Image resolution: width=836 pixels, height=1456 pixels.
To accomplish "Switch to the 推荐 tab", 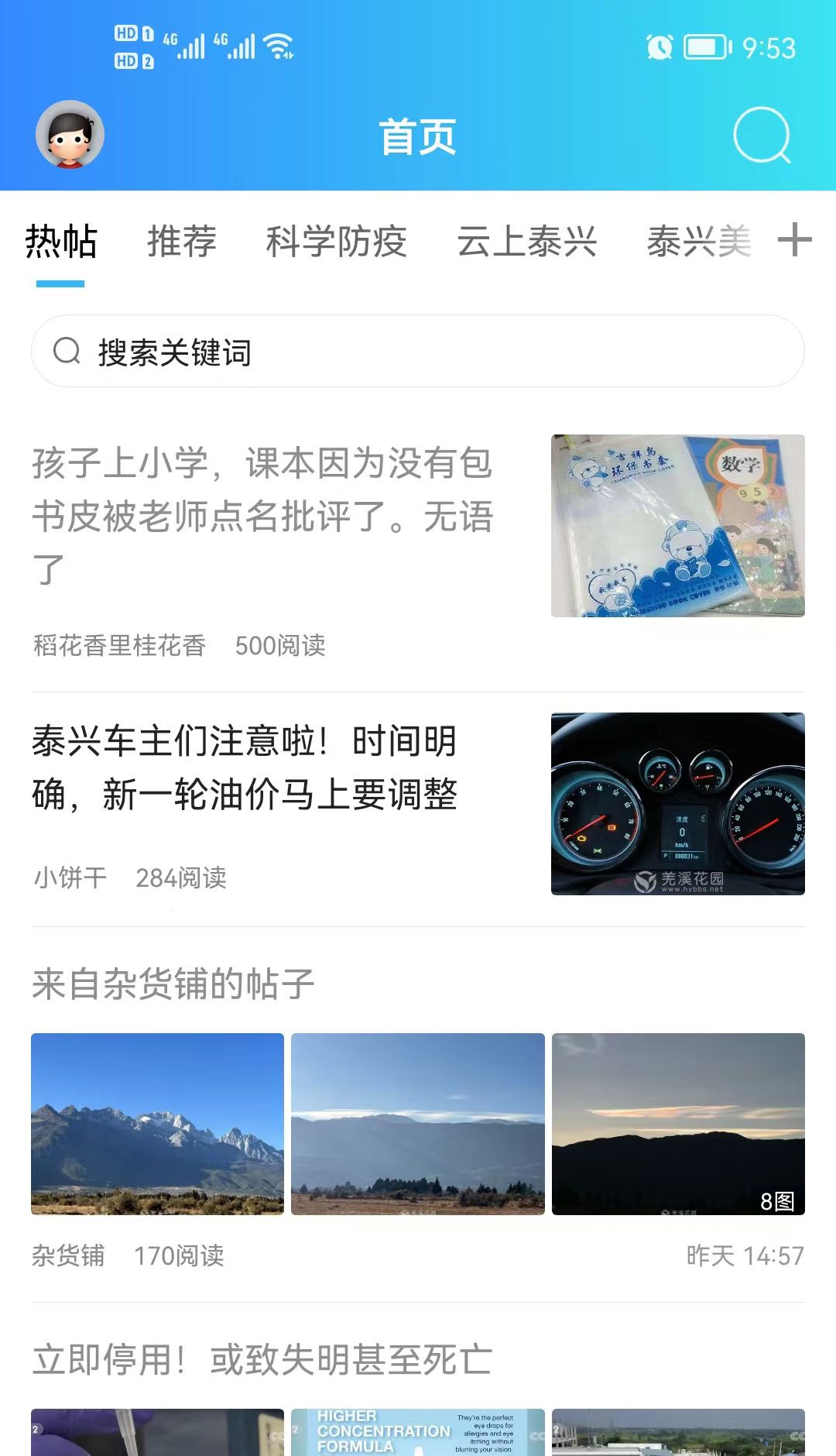I will tap(182, 241).
